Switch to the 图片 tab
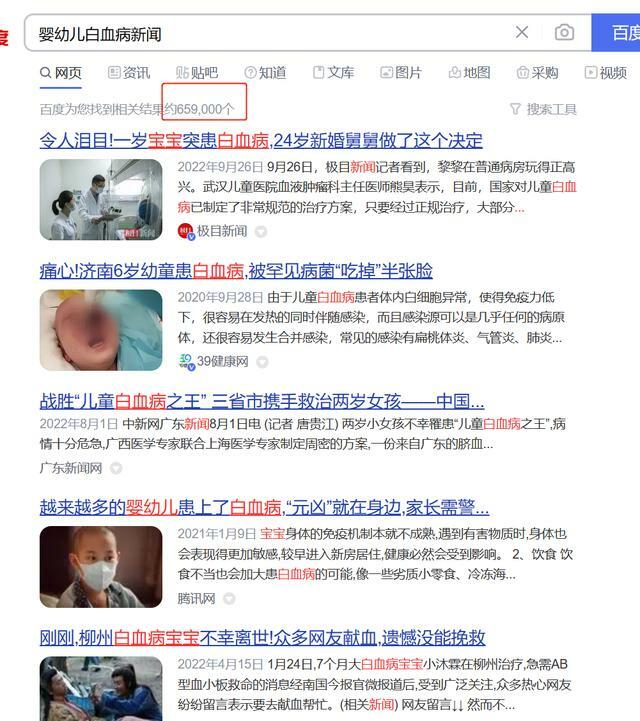Screen dimensions: 640x721 click(x=400, y=73)
